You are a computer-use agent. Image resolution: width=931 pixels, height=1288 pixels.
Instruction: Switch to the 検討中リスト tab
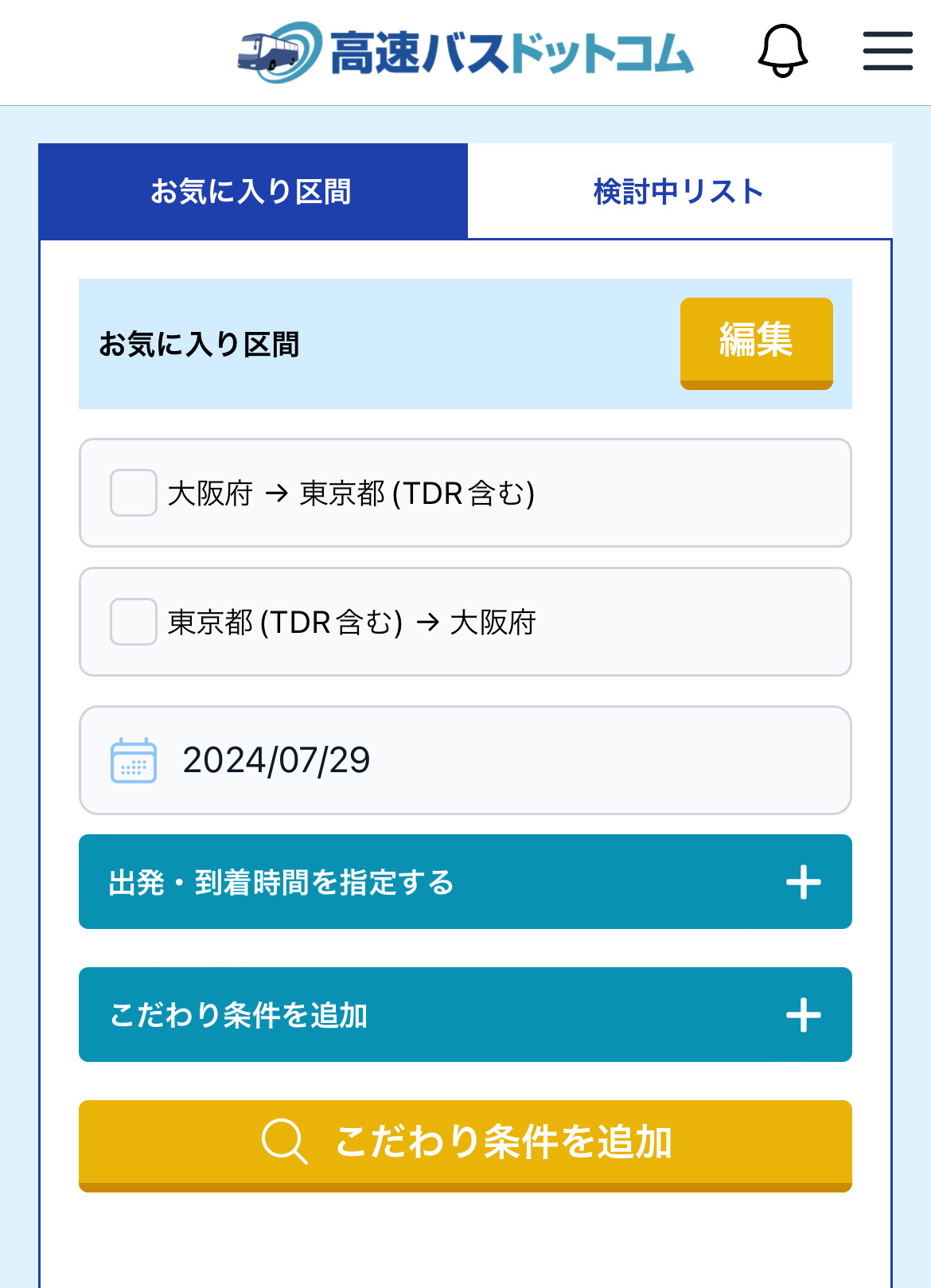[679, 192]
